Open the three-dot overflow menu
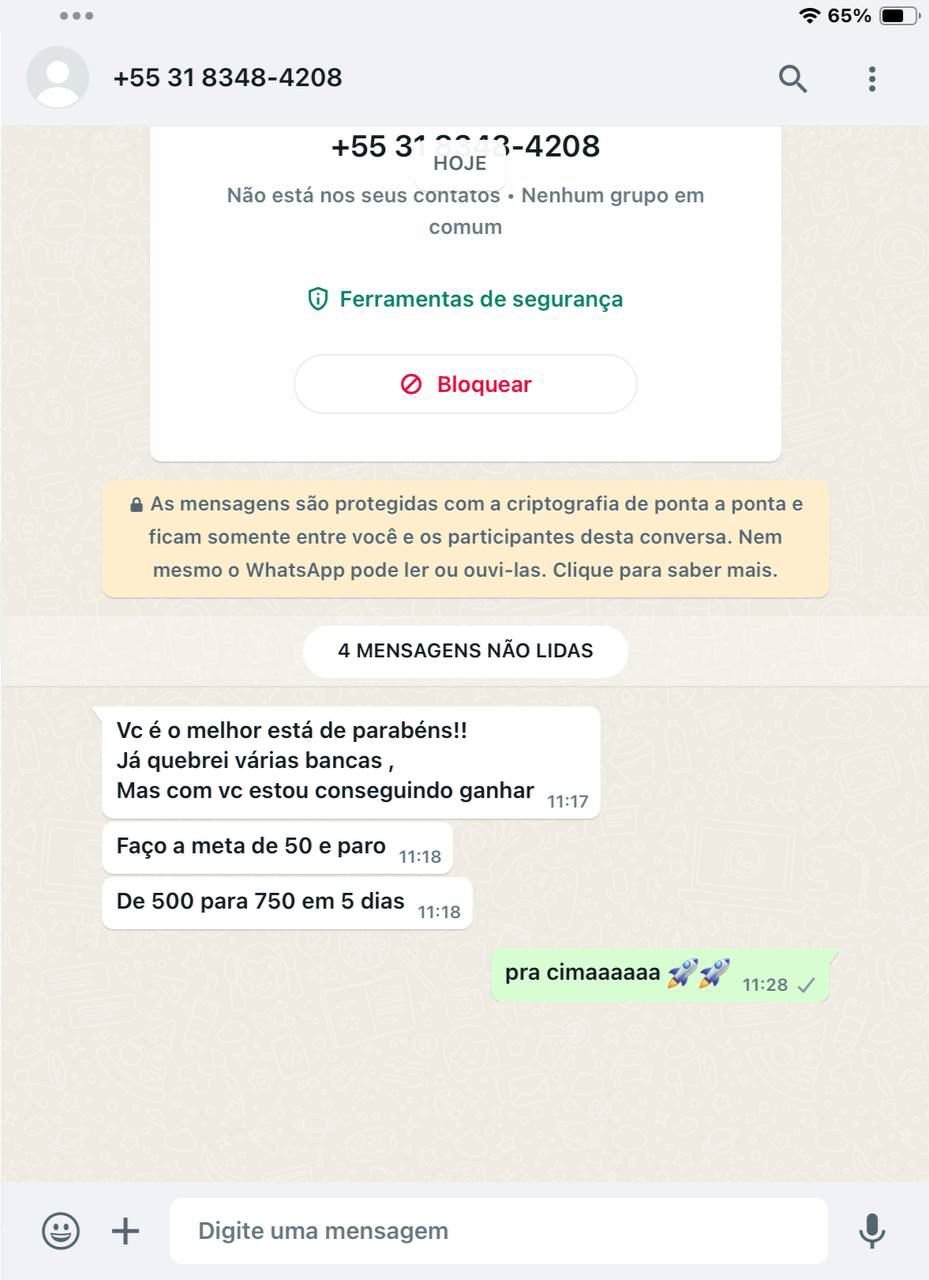929x1280 pixels. (872, 78)
